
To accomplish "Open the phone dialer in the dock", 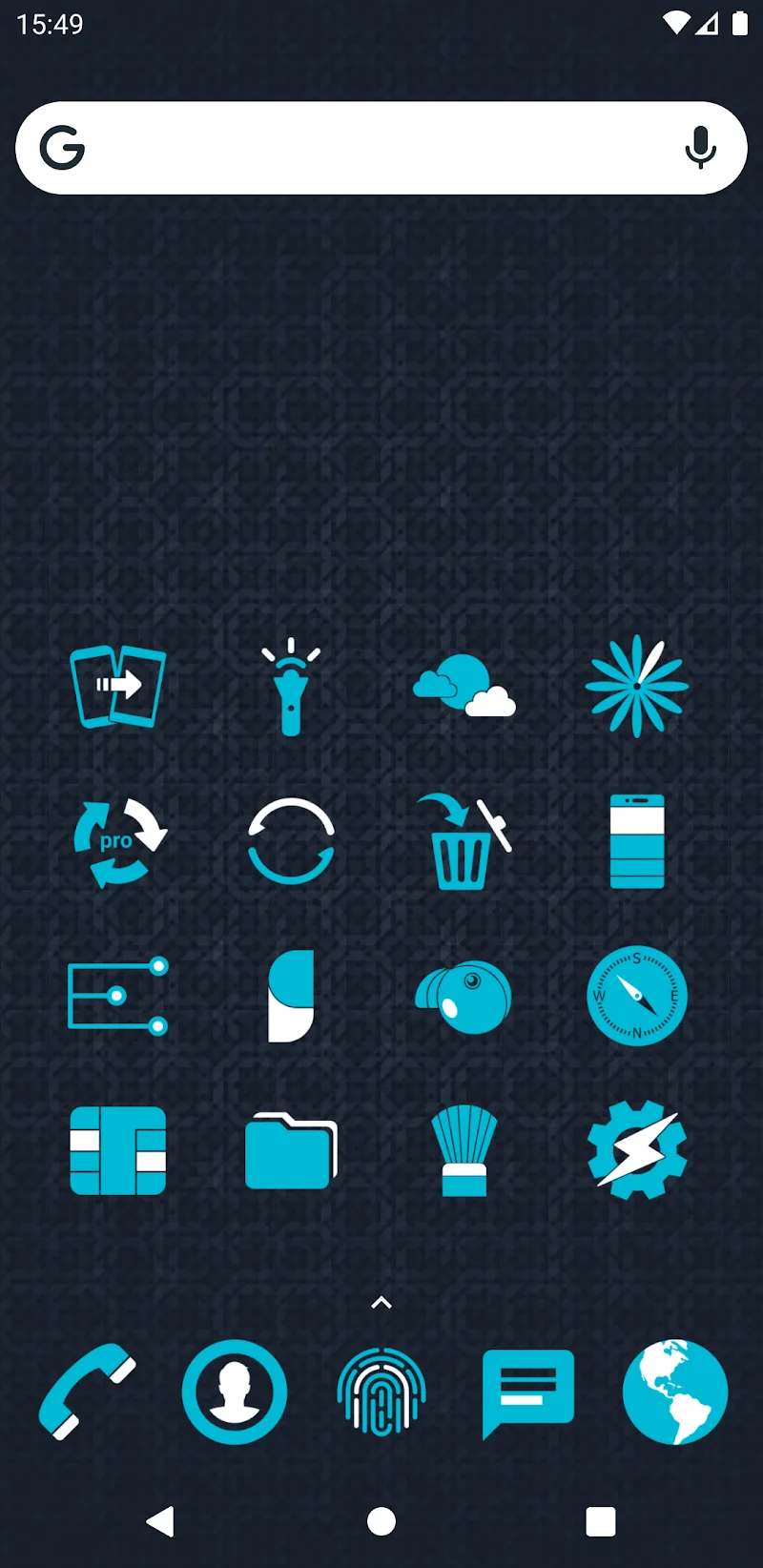I will (87, 1392).
